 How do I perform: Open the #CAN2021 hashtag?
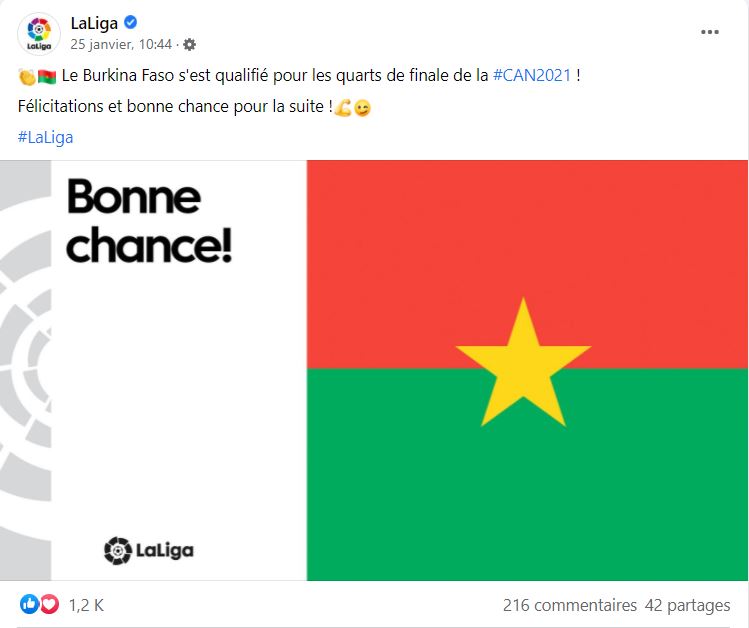(532, 76)
